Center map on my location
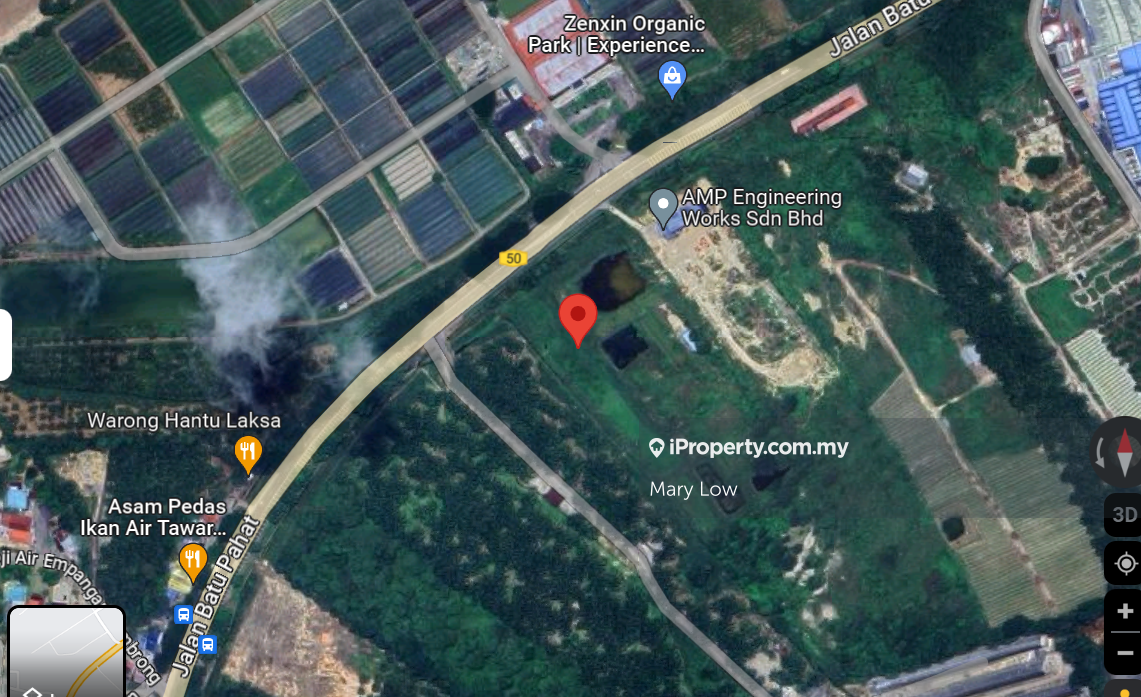Screen dimensions: 1141x697 (1125, 564)
